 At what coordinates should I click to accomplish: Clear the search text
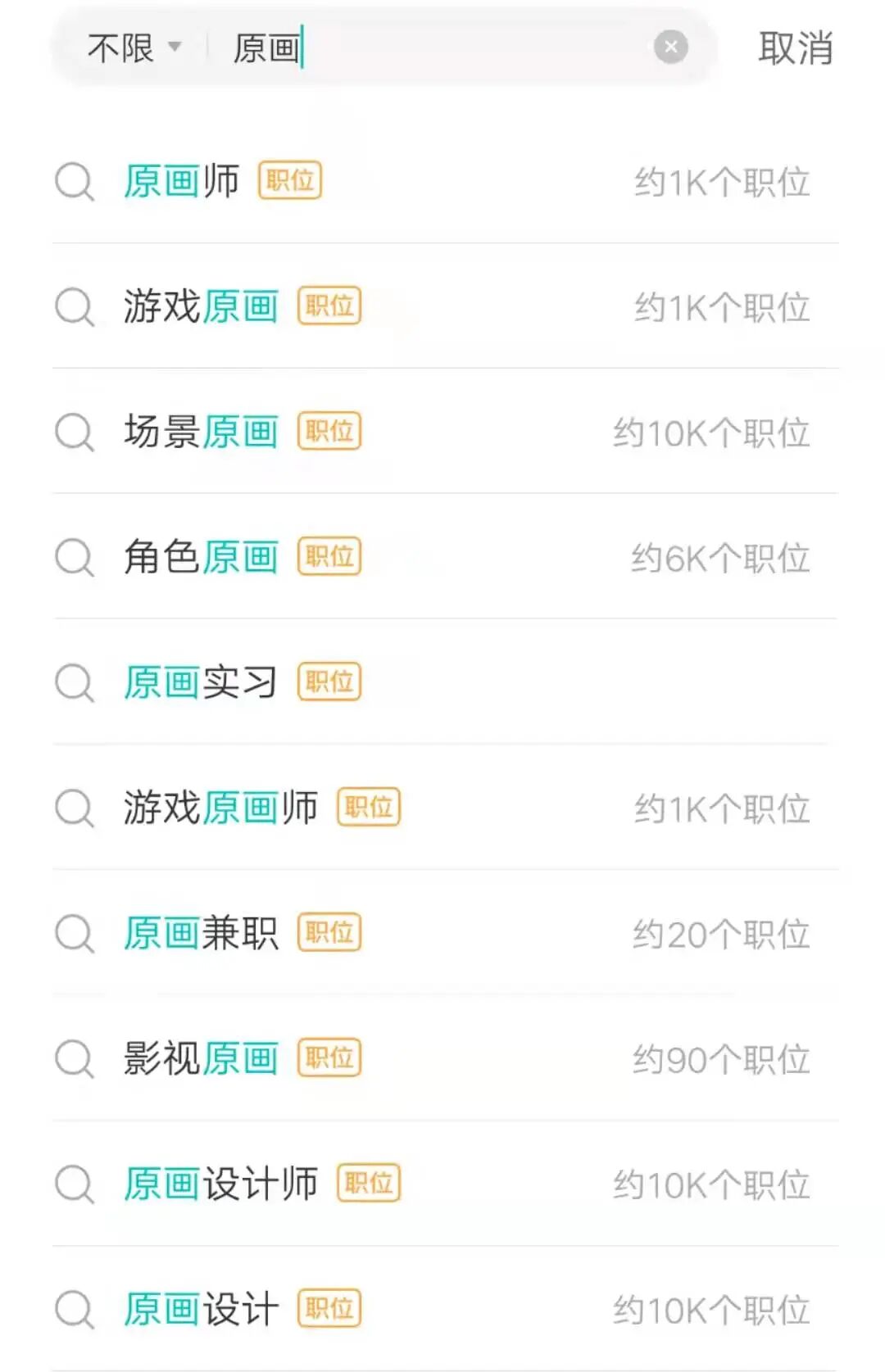click(670, 48)
